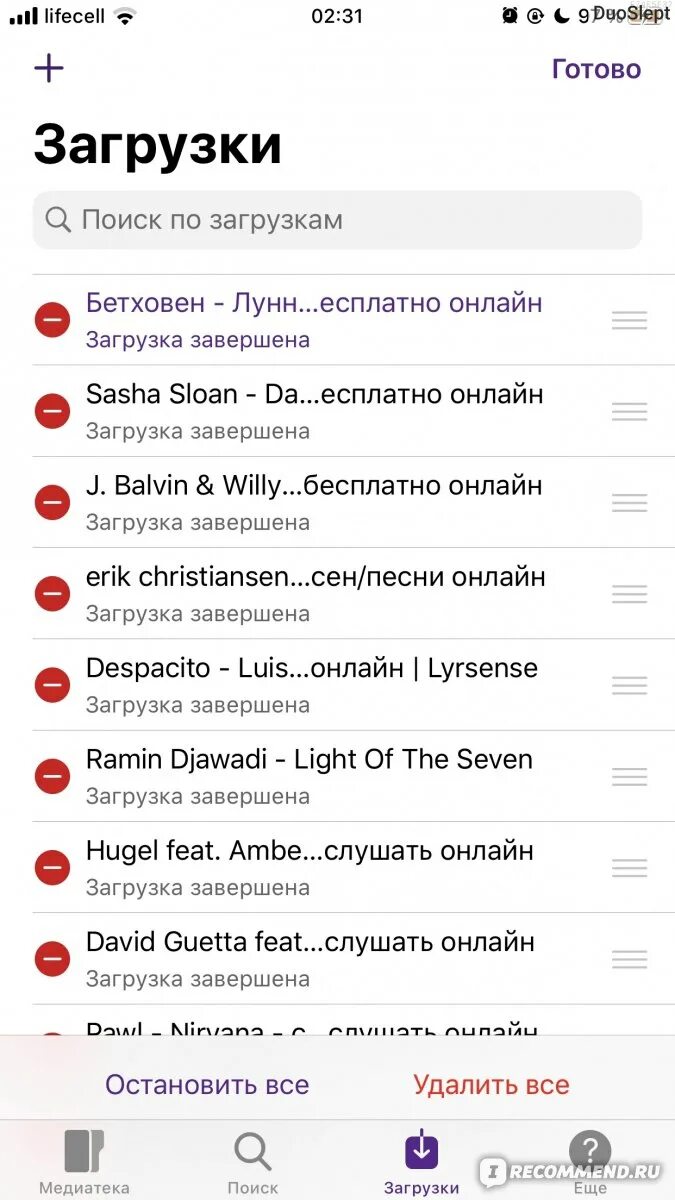The image size is (675, 1200).
Task: Select the Загрузки tab
Action: [421, 1162]
